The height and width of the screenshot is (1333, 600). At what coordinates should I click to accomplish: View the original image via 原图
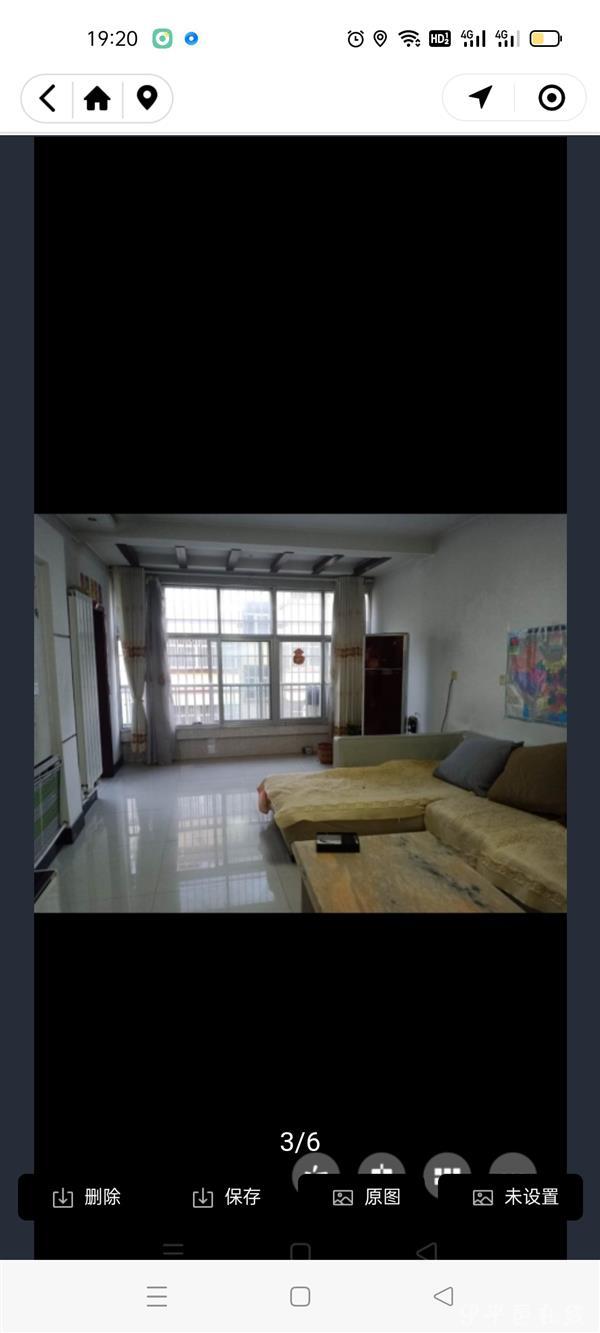pyautogui.click(x=367, y=1197)
